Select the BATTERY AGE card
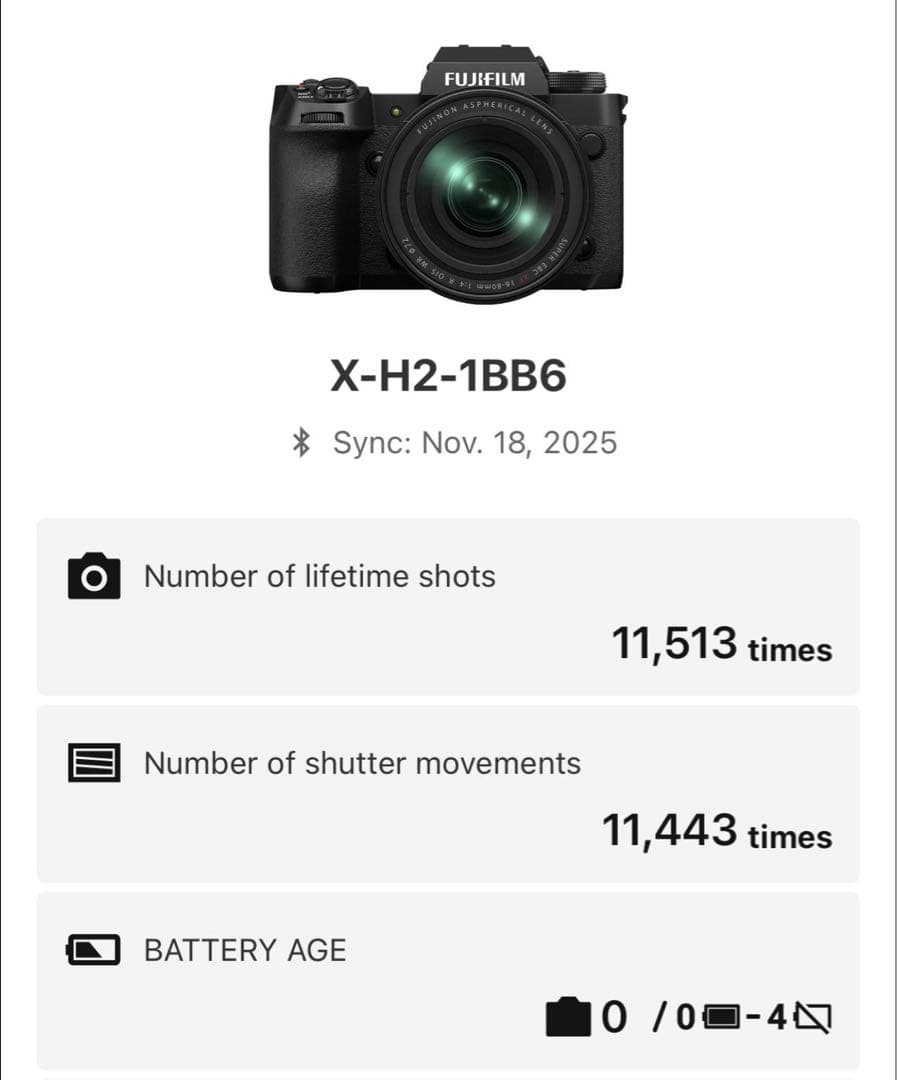 [x=448, y=980]
